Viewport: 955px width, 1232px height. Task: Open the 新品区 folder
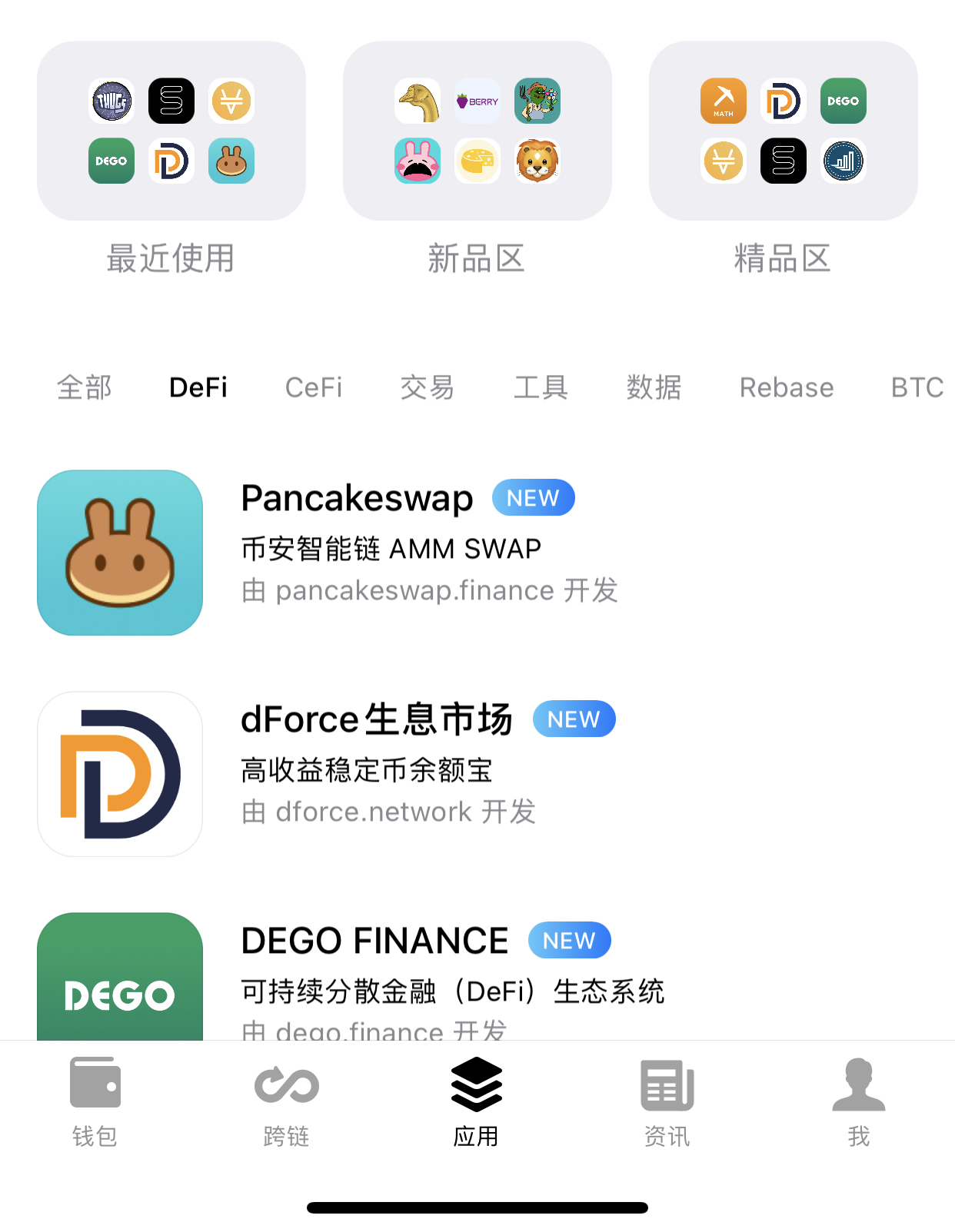477,131
